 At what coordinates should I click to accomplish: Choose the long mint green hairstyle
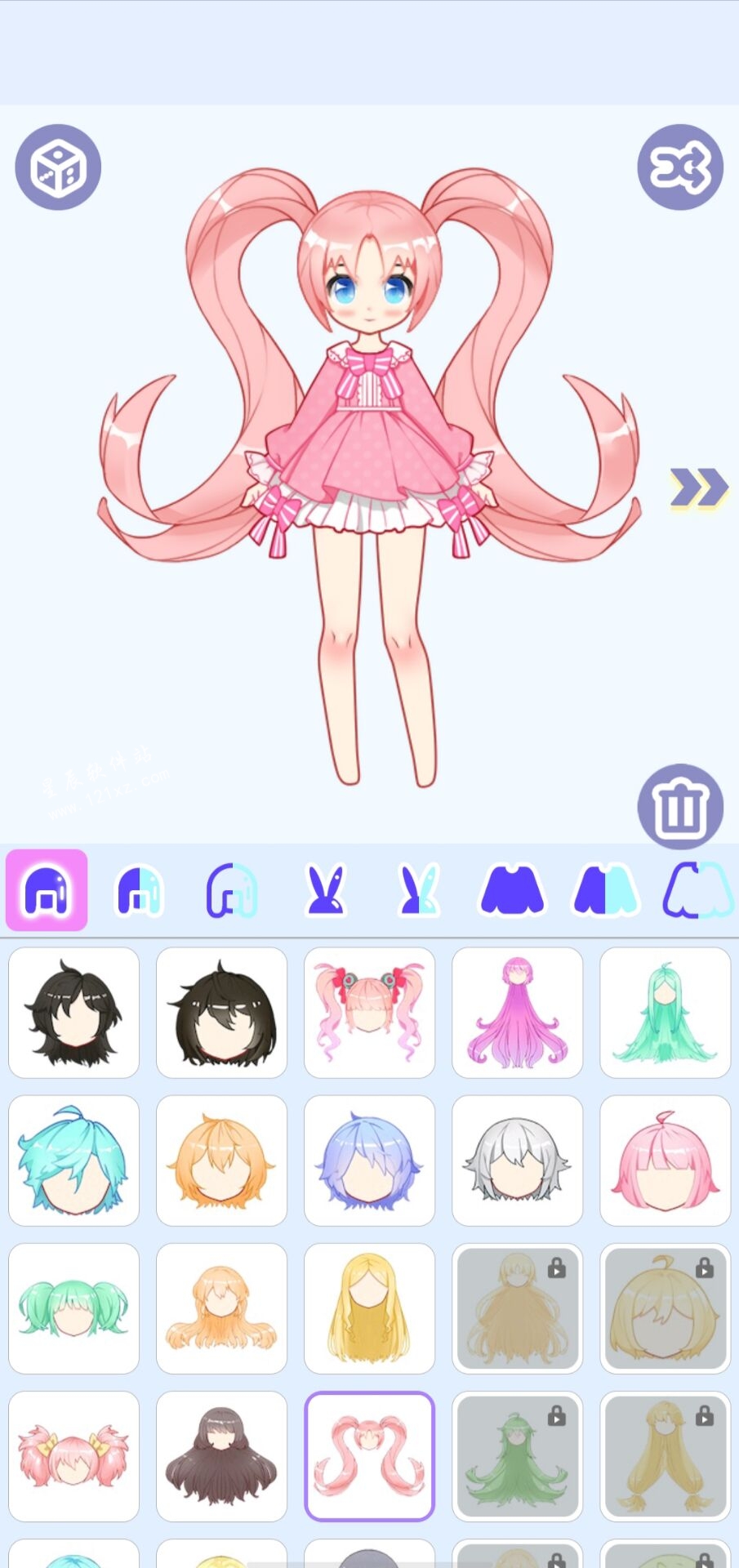point(665,1013)
